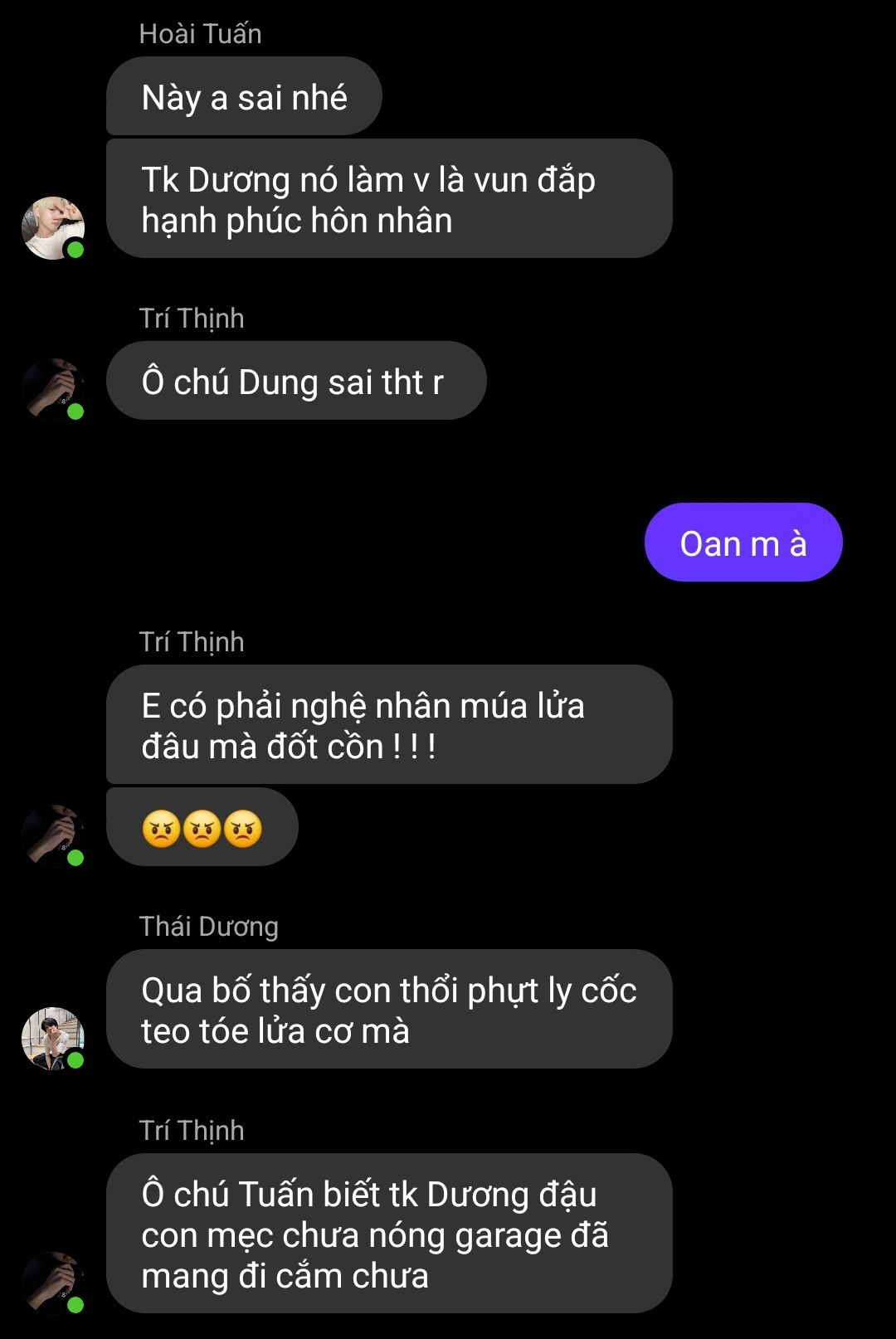Viewport: 896px width, 1339px height.
Task: Open Hoài Tuấn's profile picture
Action: 52,228
